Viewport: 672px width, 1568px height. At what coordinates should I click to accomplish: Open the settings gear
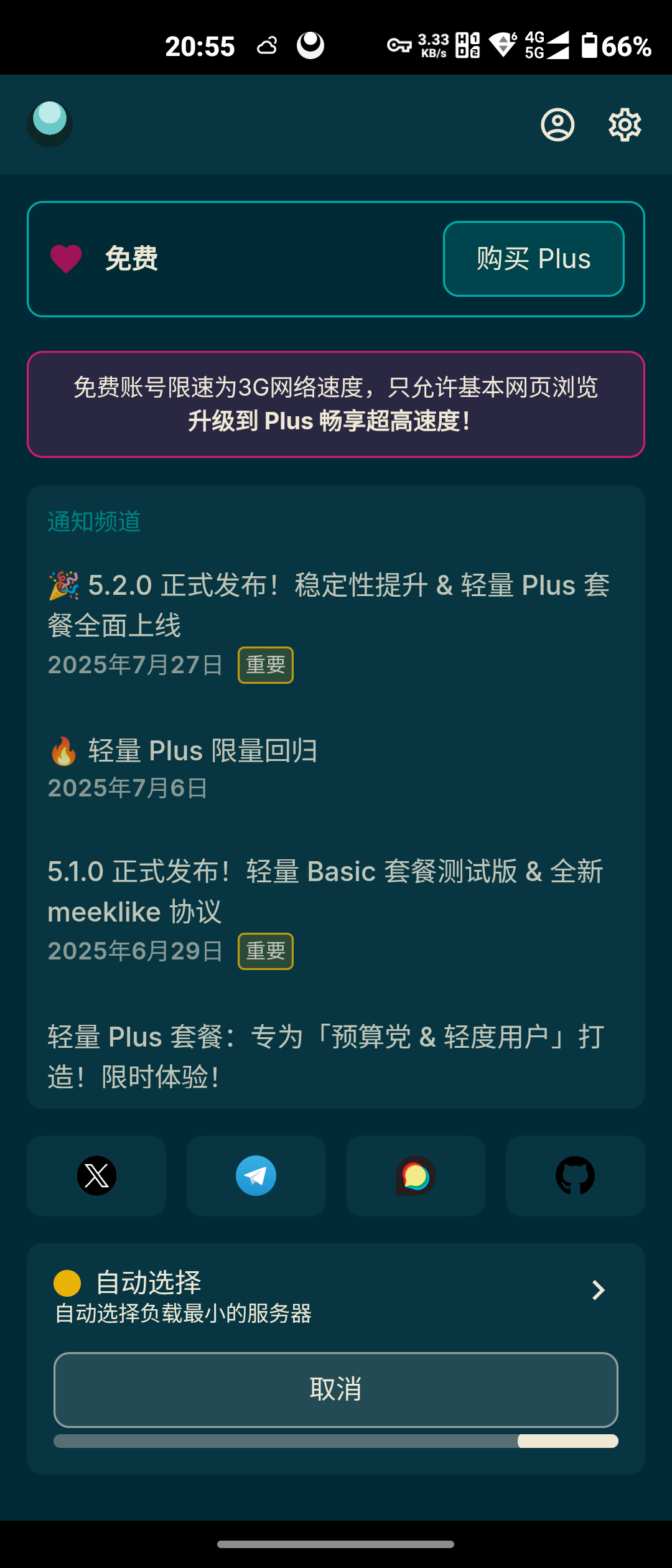[x=624, y=125]
